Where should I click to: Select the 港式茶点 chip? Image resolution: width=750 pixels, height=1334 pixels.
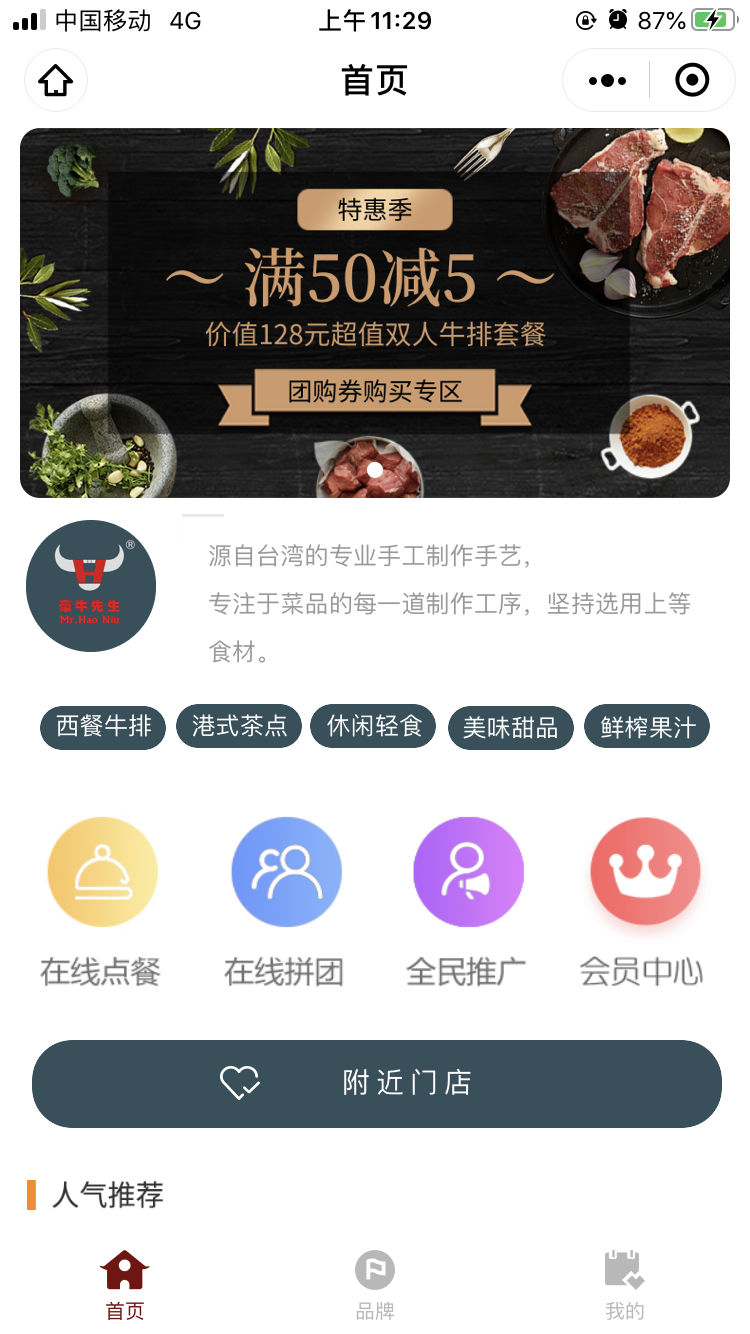click(239, 727)
